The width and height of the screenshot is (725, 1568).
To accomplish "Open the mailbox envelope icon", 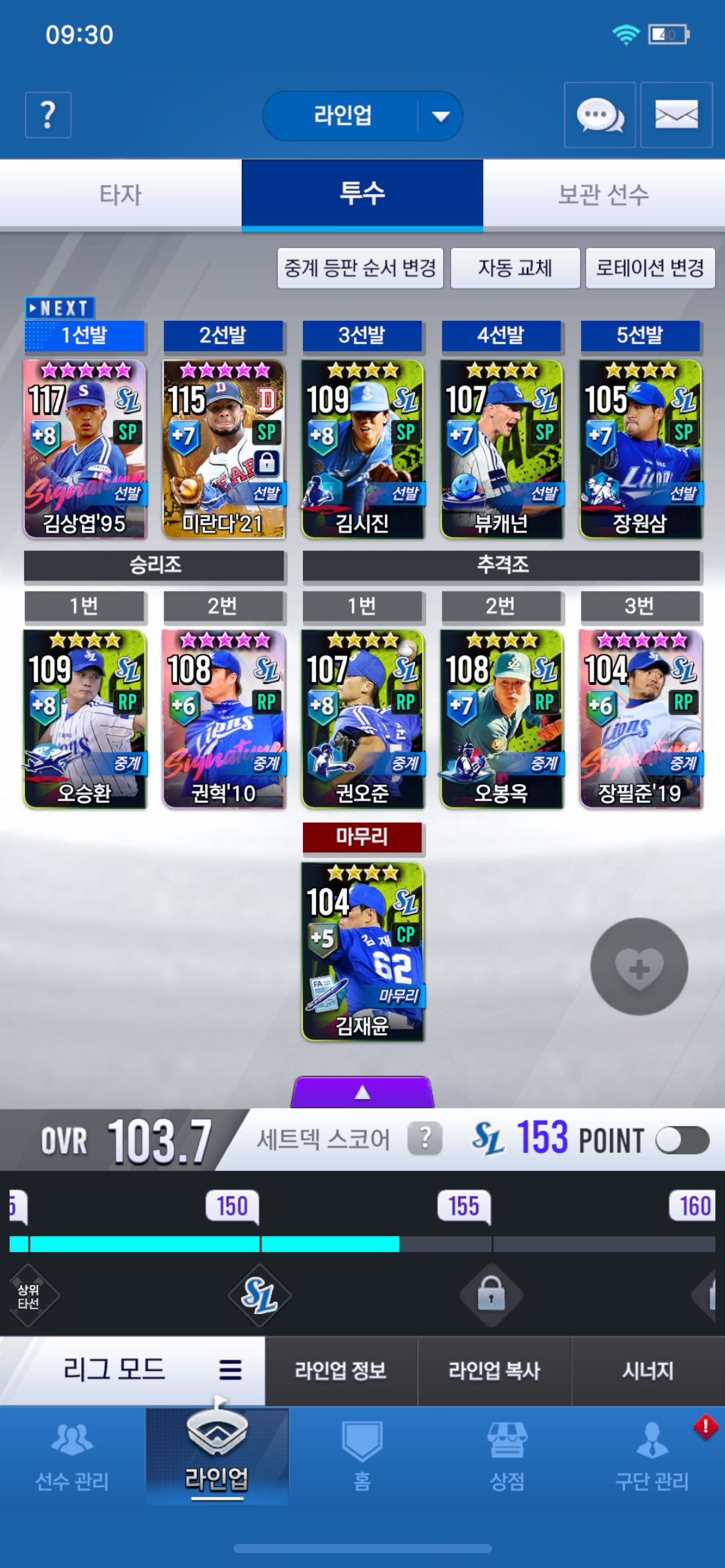I will [x=677, y=115].
